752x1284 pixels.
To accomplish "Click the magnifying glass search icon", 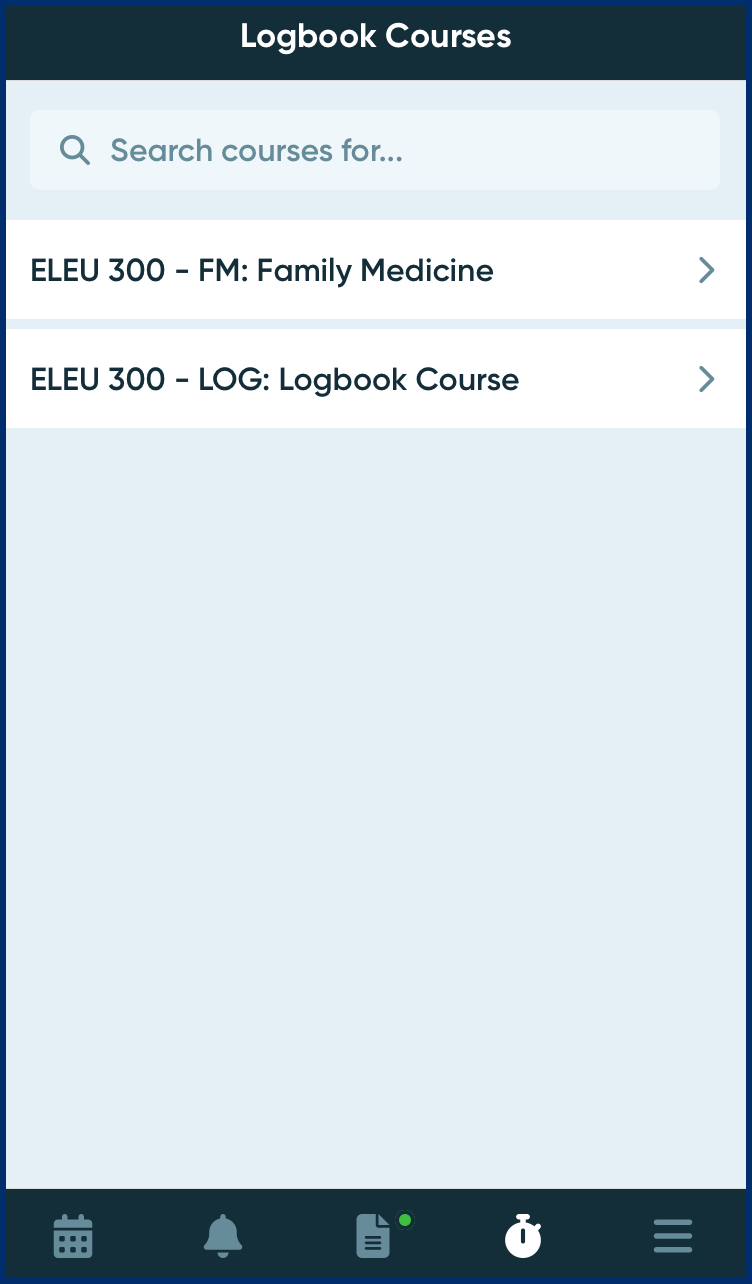I will (x=75, y=149).
